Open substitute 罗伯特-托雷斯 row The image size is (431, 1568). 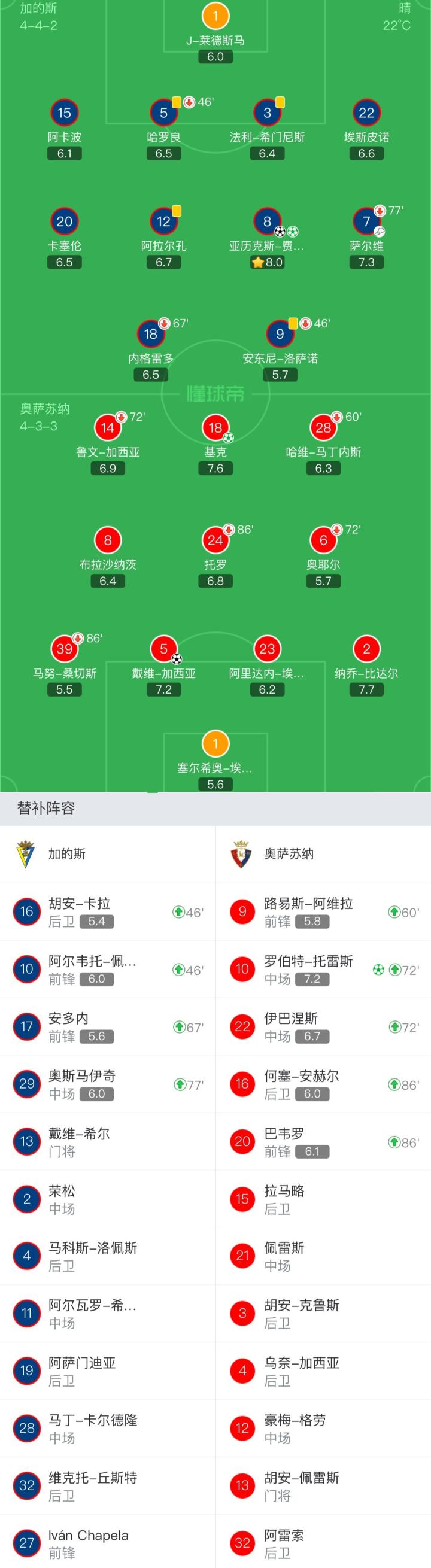pyautogui.click(x=323, y=969)
